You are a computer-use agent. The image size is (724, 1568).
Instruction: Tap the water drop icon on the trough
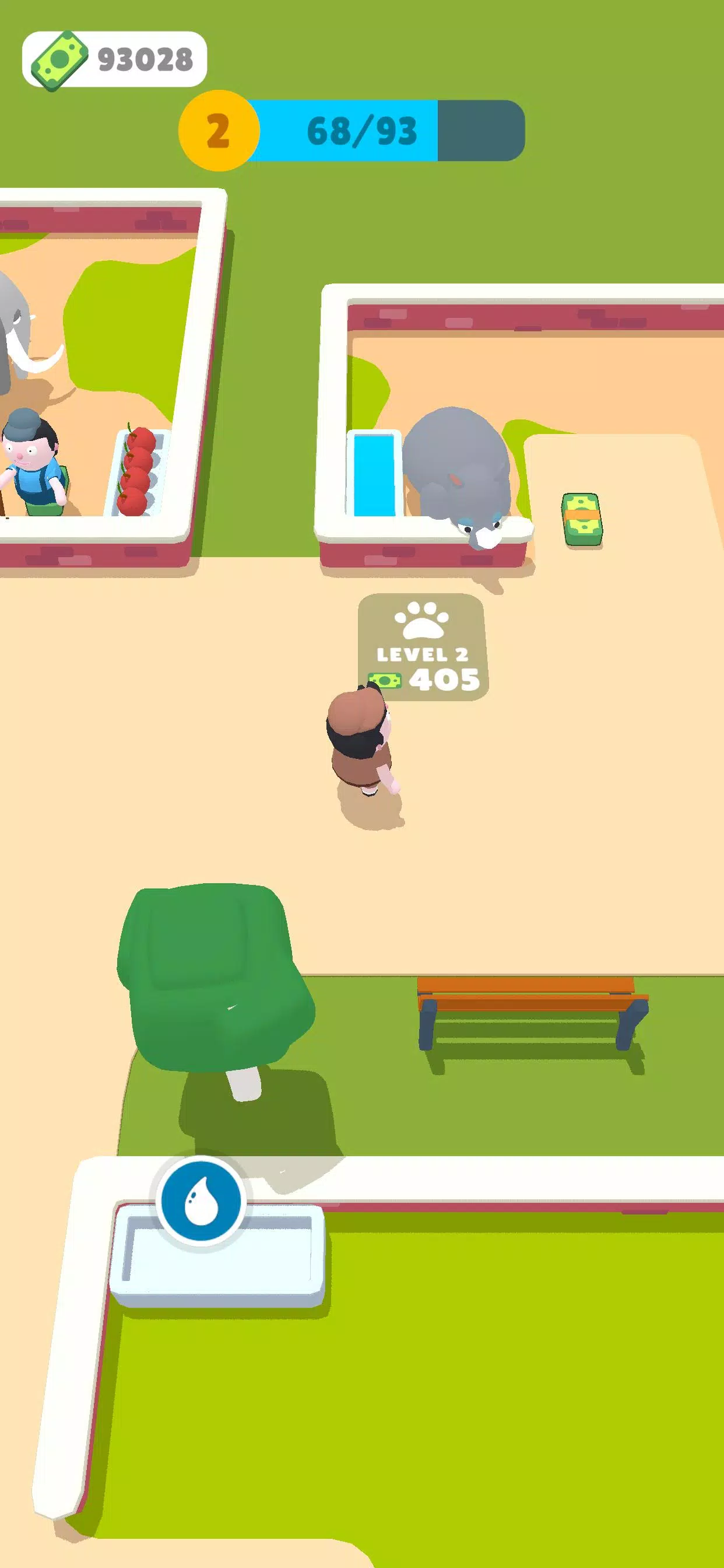point(201,1201)
